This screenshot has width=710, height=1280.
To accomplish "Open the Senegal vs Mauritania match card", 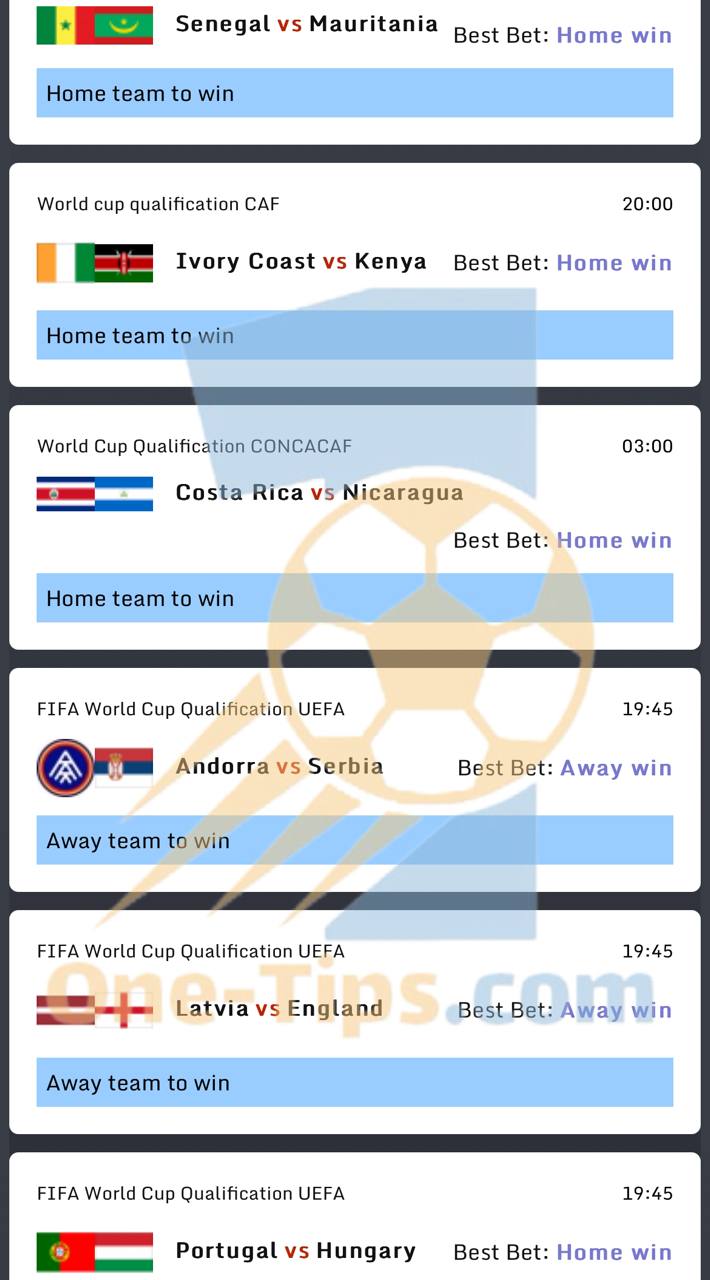I will 306,25.
